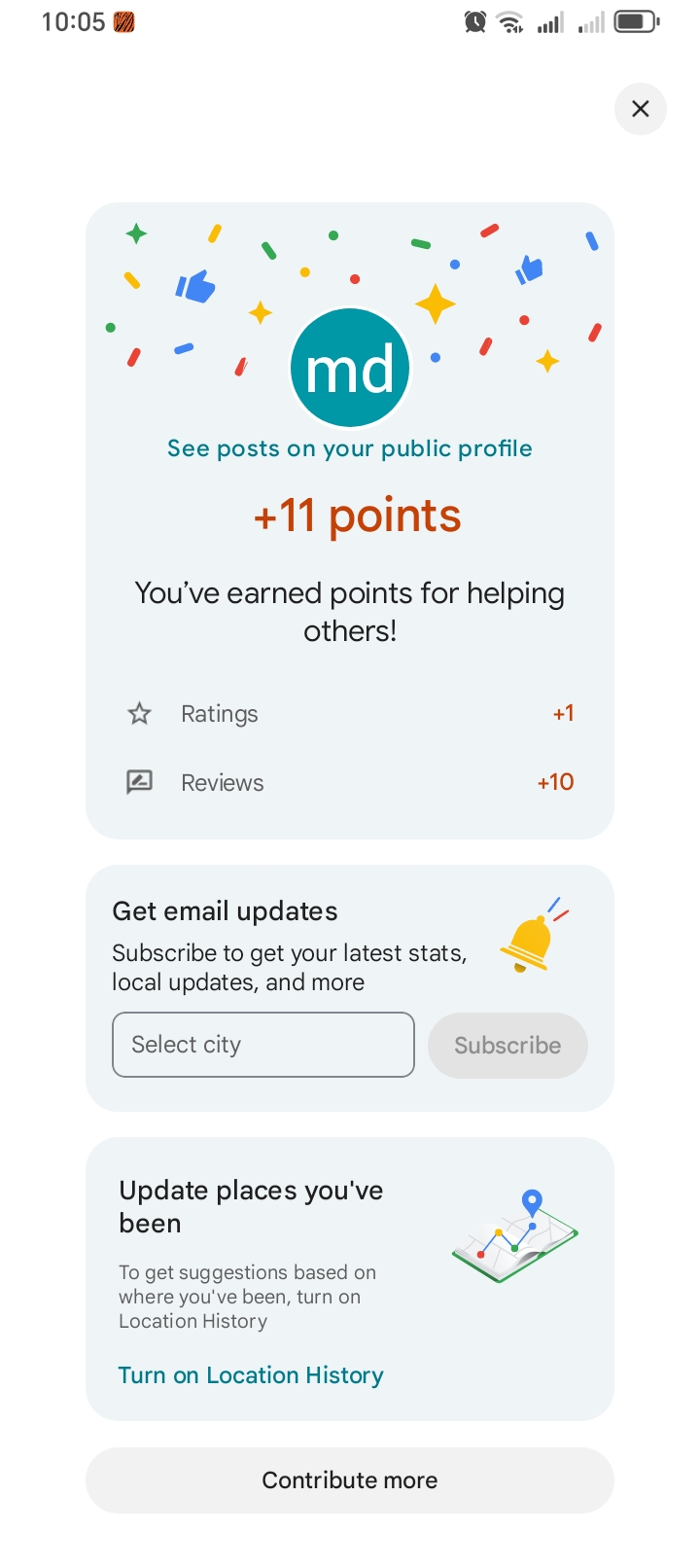
Task: Open 'See posts on your public profile' link
Action: 350,448
